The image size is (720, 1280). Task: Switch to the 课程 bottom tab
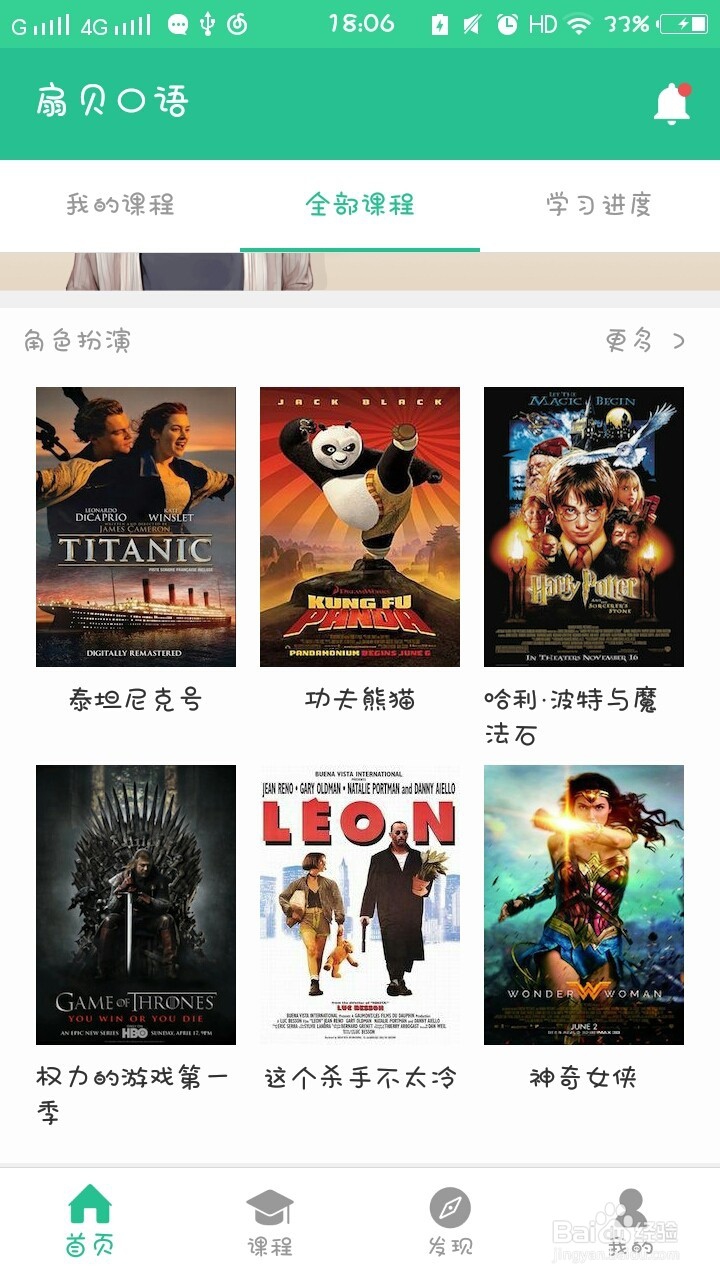click(270, 1220)
